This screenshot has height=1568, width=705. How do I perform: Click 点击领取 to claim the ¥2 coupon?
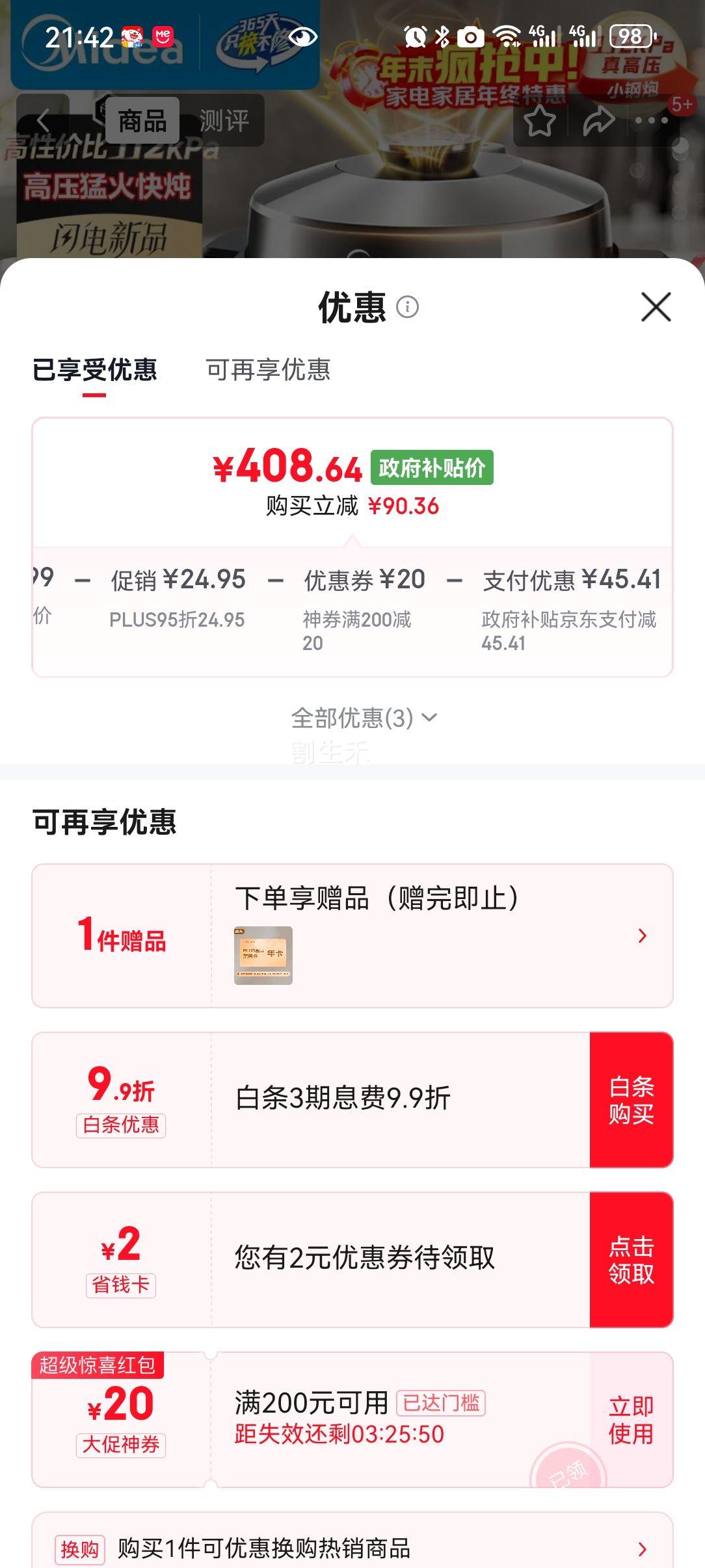[630, 1257]
